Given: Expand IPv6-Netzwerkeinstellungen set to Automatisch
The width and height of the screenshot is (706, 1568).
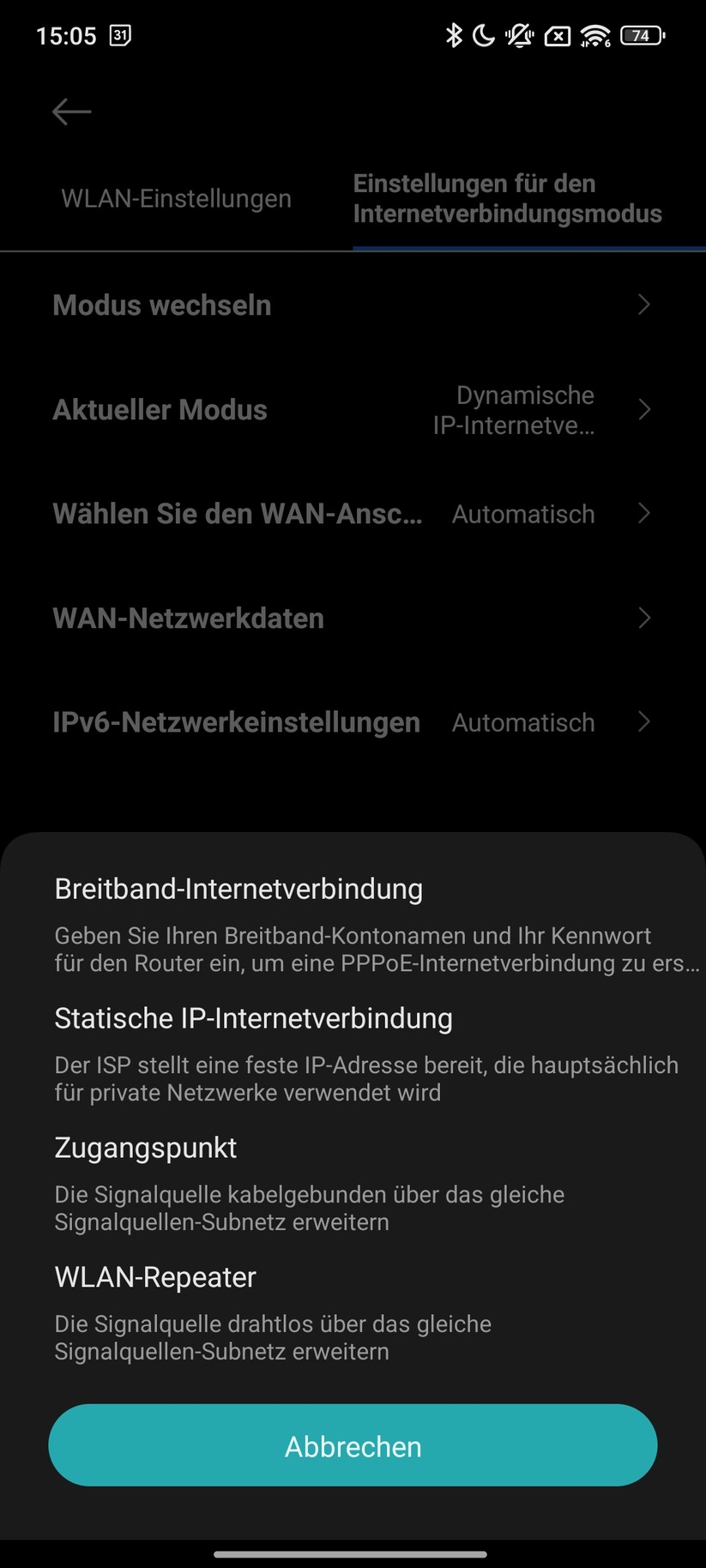Looking at the screenshot, I should [353, 722].
